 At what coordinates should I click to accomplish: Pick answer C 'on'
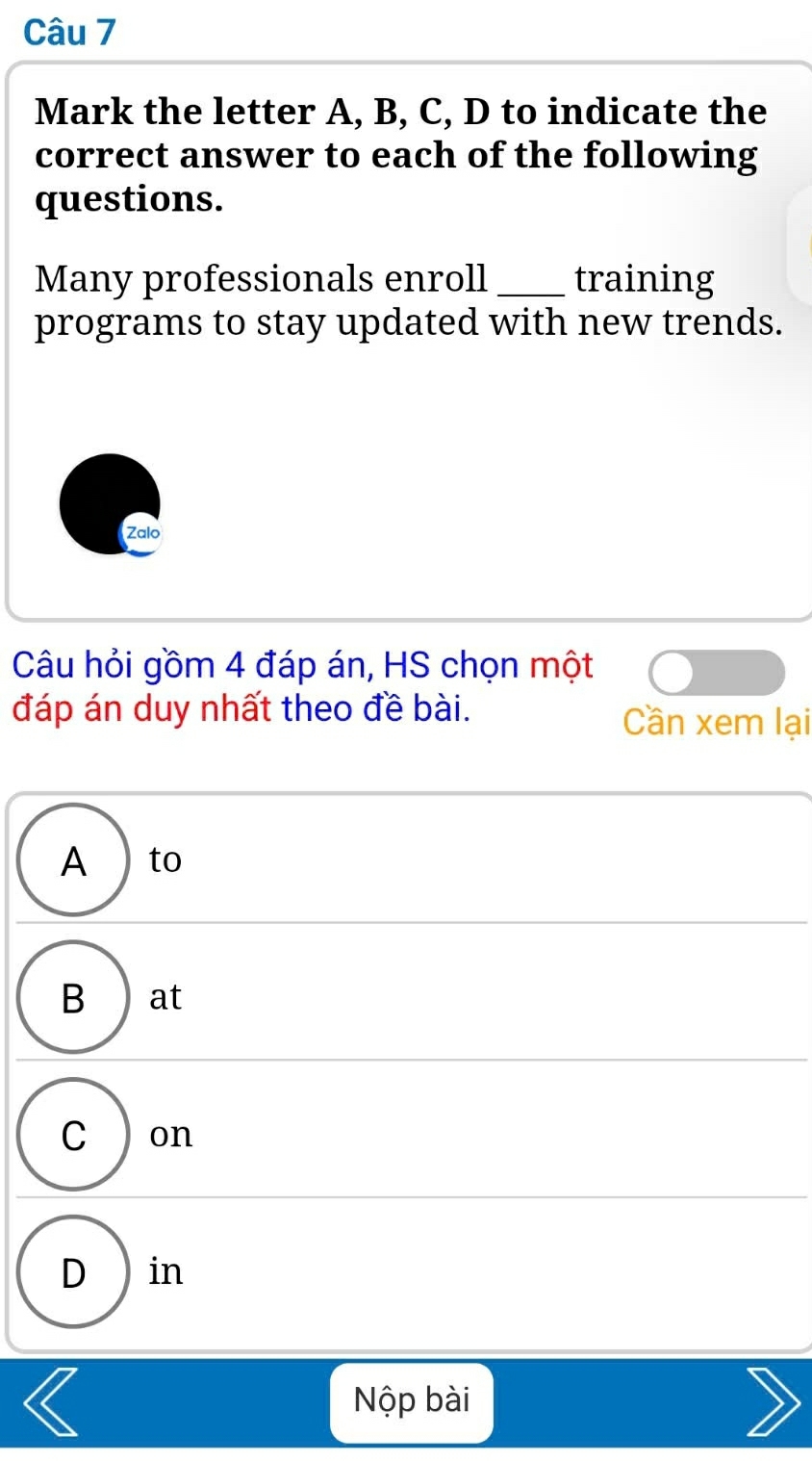[73, 1135]
